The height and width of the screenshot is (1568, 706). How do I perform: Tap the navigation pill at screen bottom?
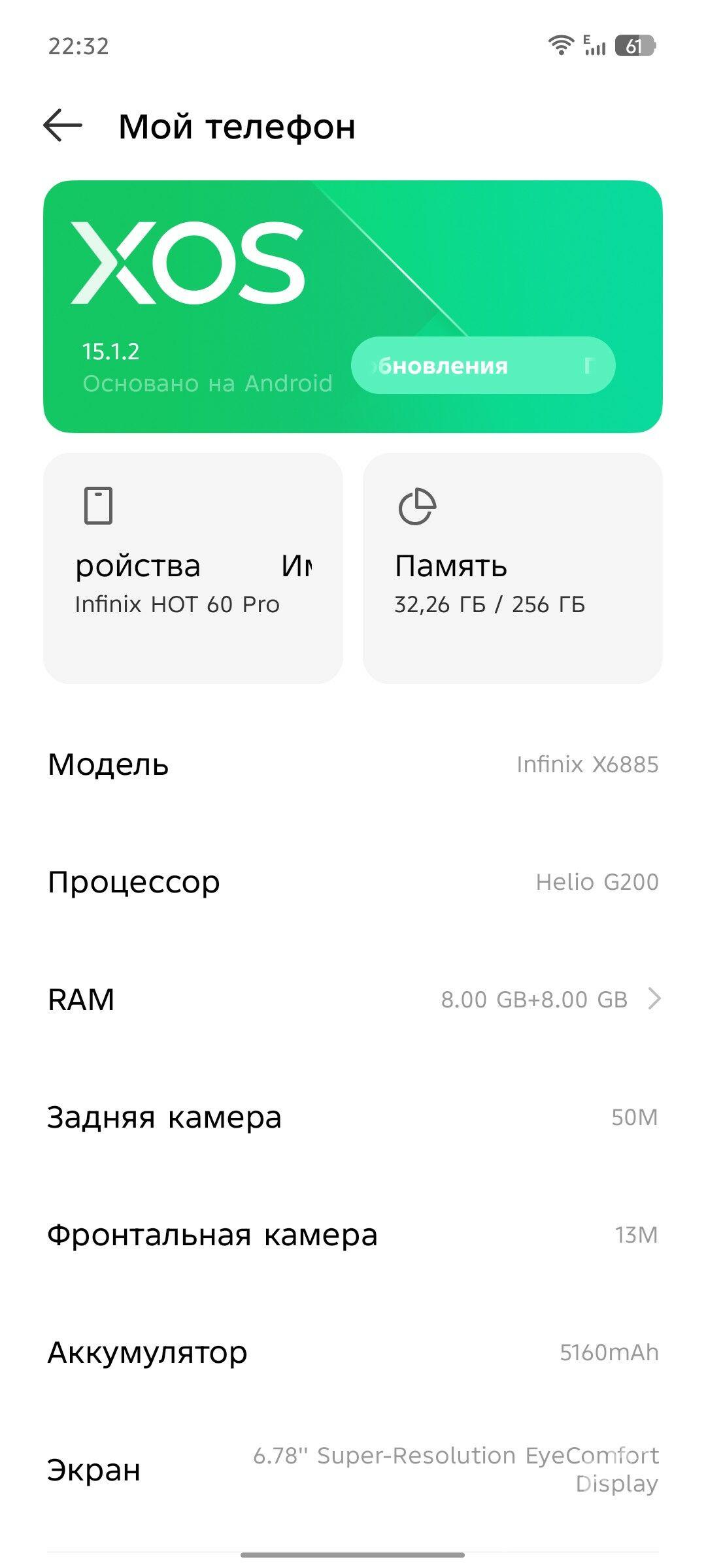tap(353, 1555)
